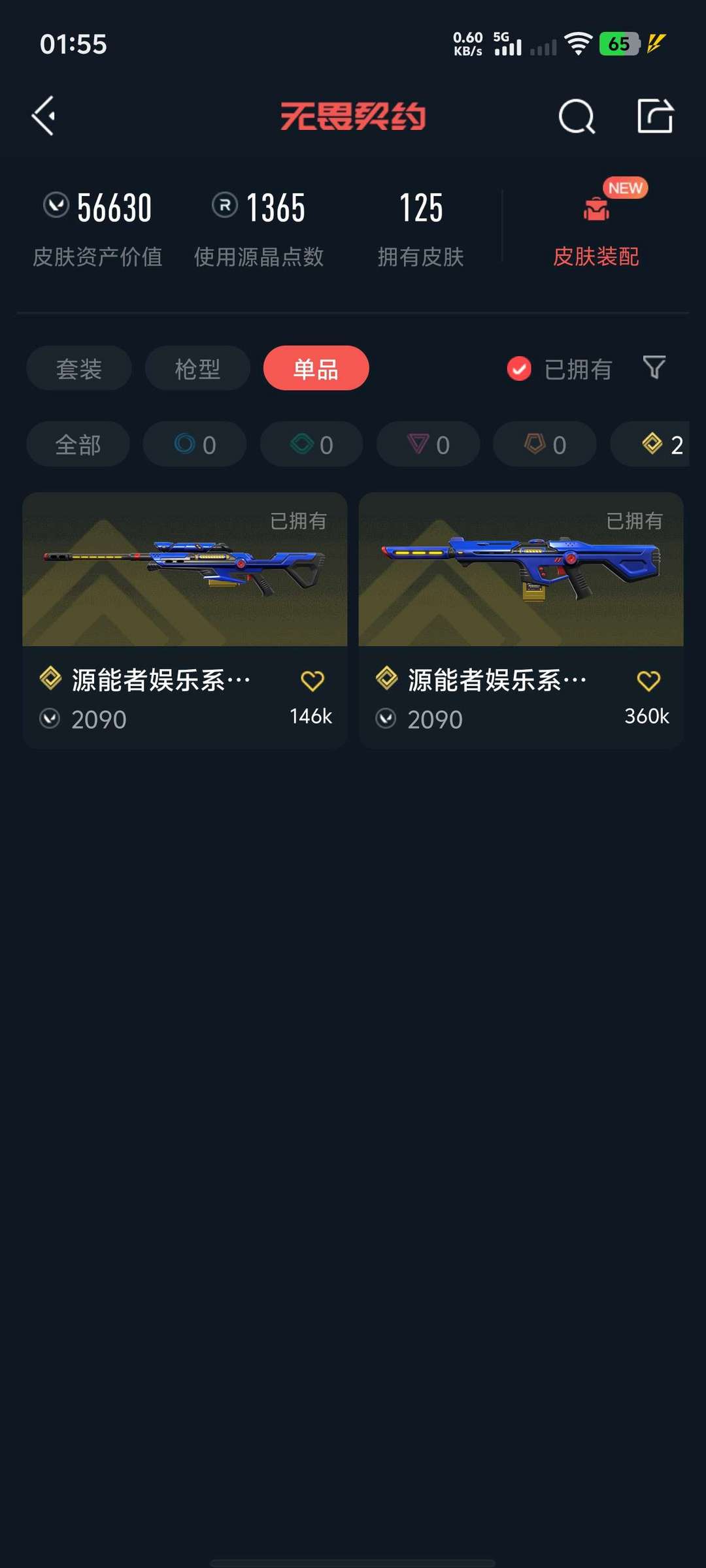Share this skin collection page
706x1568 pixels.
pos(655,116)
